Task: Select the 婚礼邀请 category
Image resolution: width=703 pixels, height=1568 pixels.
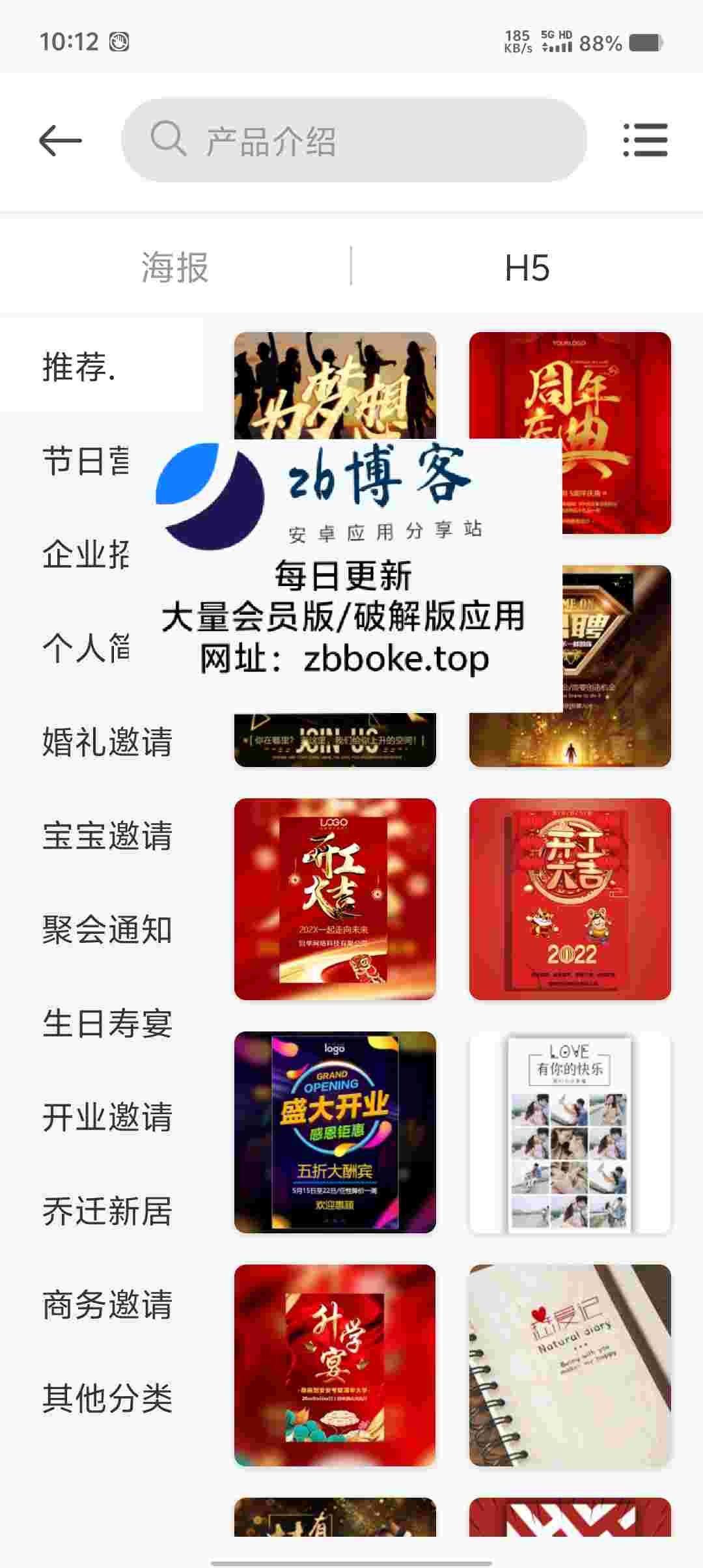Action: click(107, 742)
